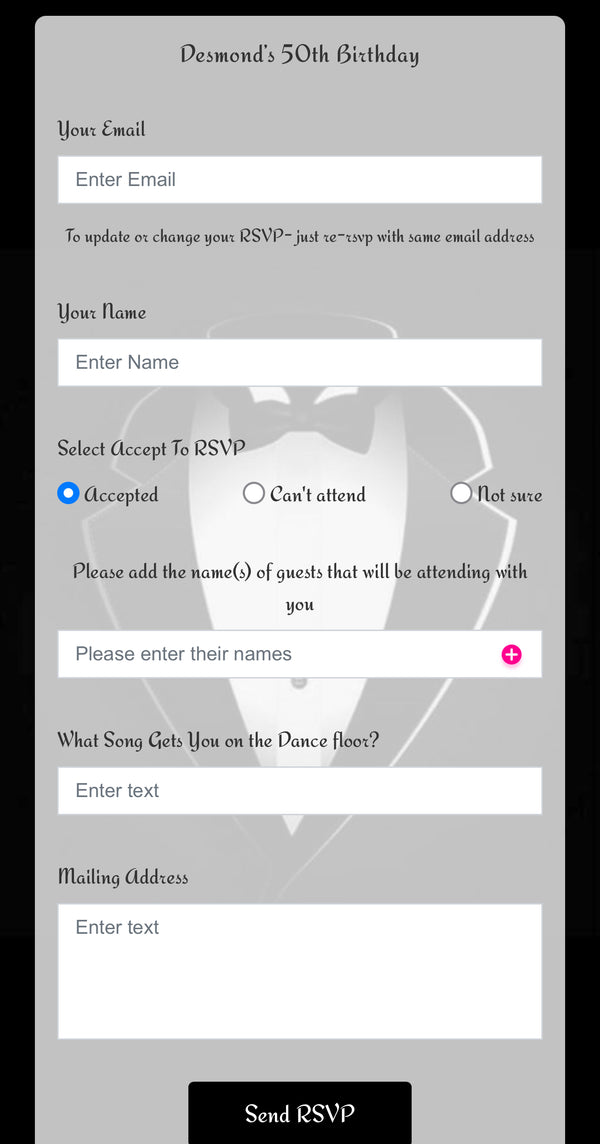The height and width of the screenshot is (1144, 600).
Task: Submit with Send RSVP button
Action: (299, 1113)
